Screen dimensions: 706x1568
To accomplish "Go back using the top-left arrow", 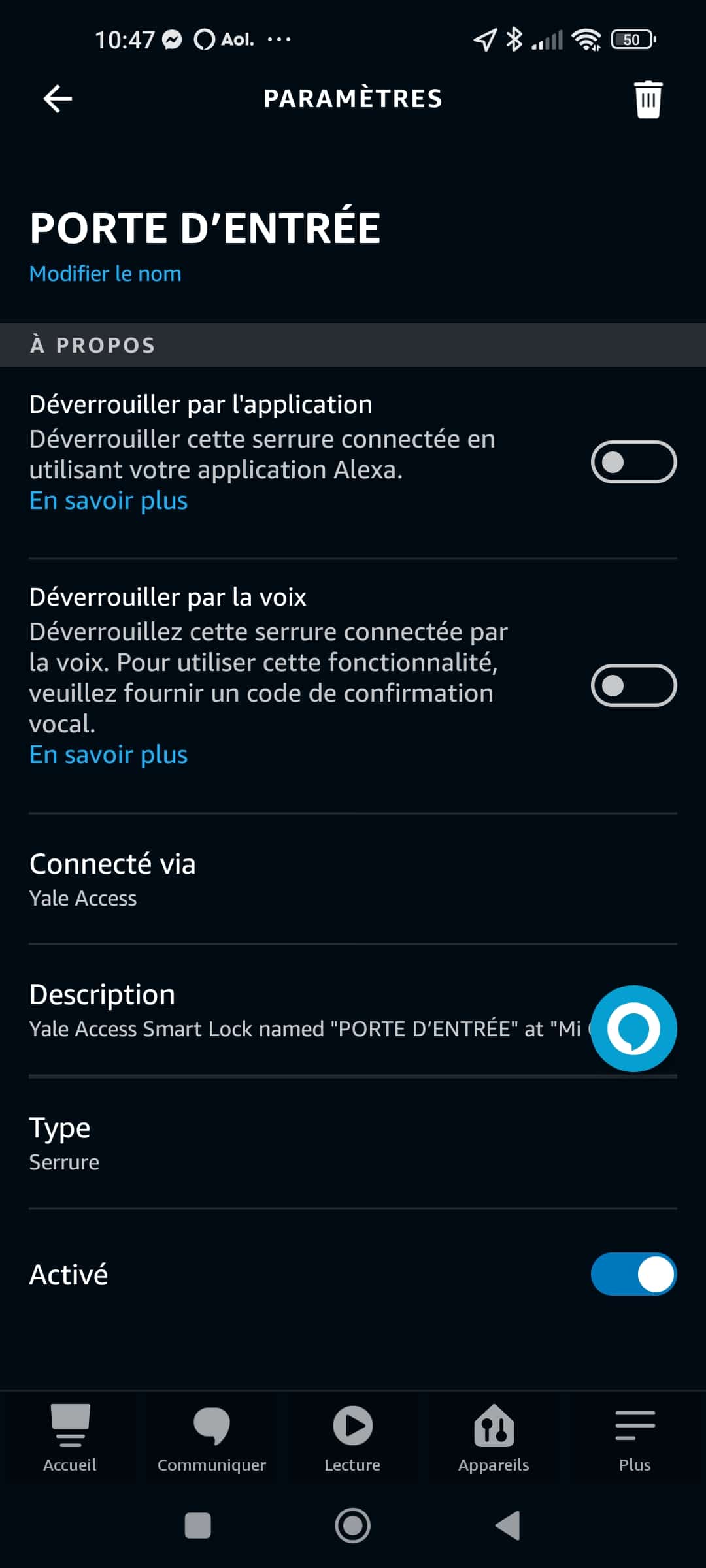I will pos(58,99).
